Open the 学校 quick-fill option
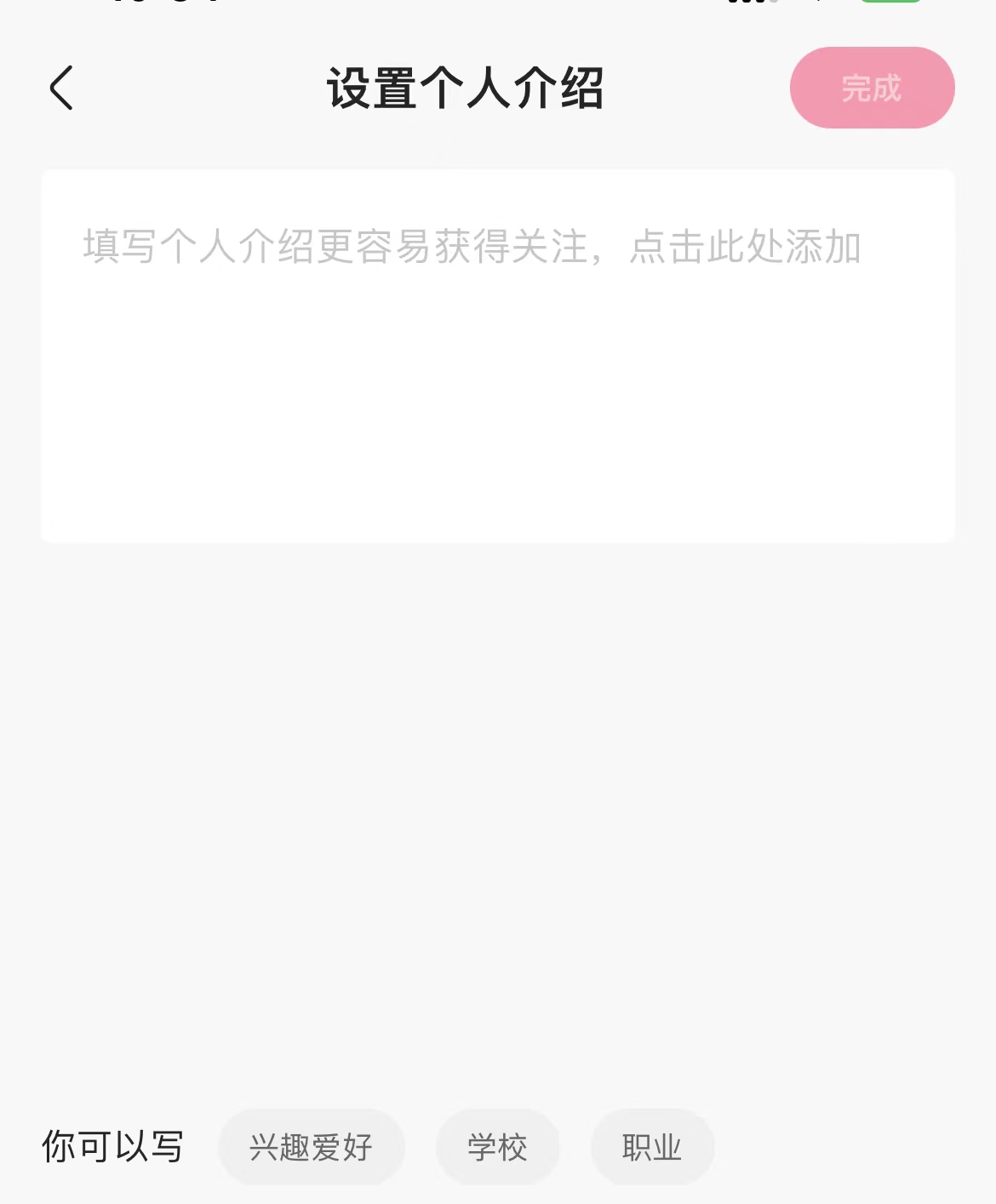 (x=497, y=1147)
